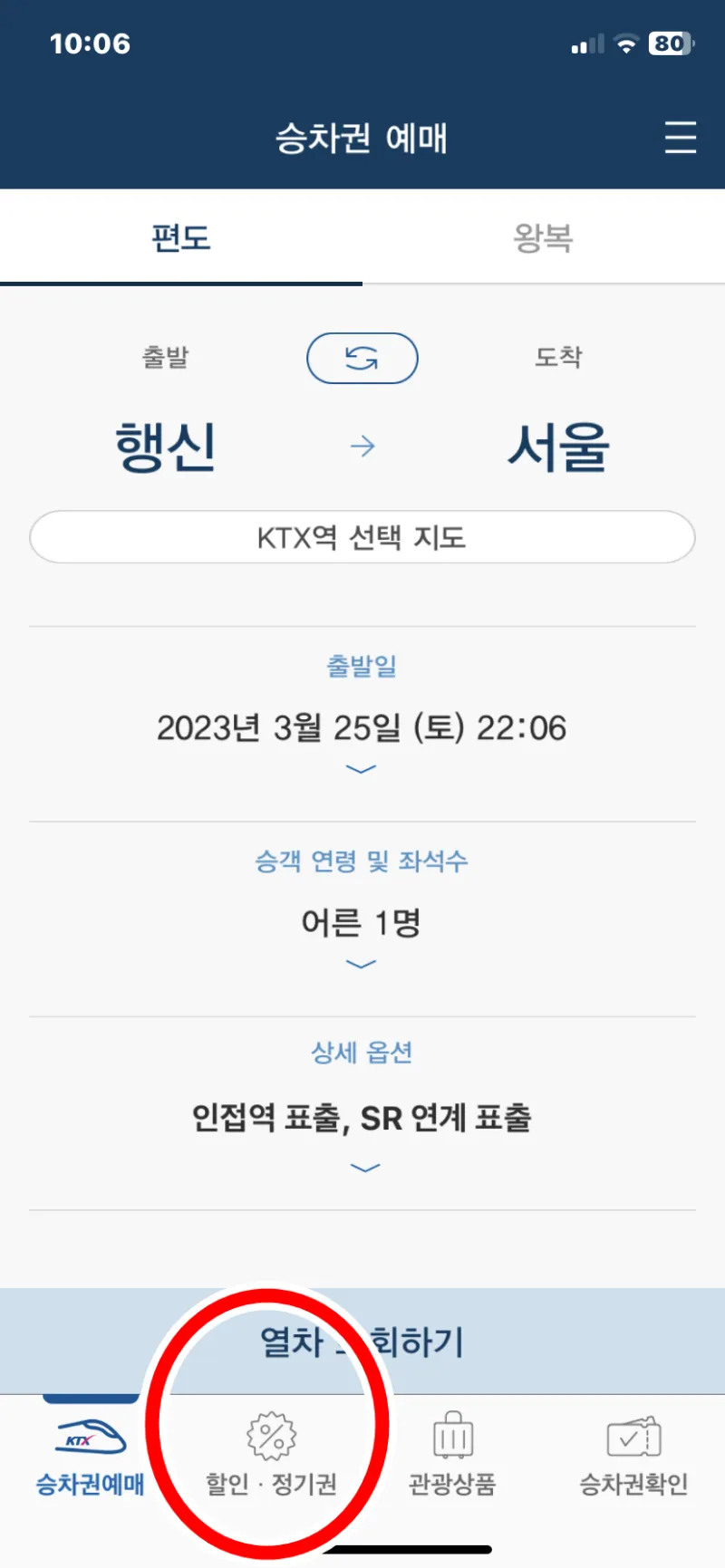Select the 편도 one-way tab
Screen dimensions: 725x1568
(181, 238)
